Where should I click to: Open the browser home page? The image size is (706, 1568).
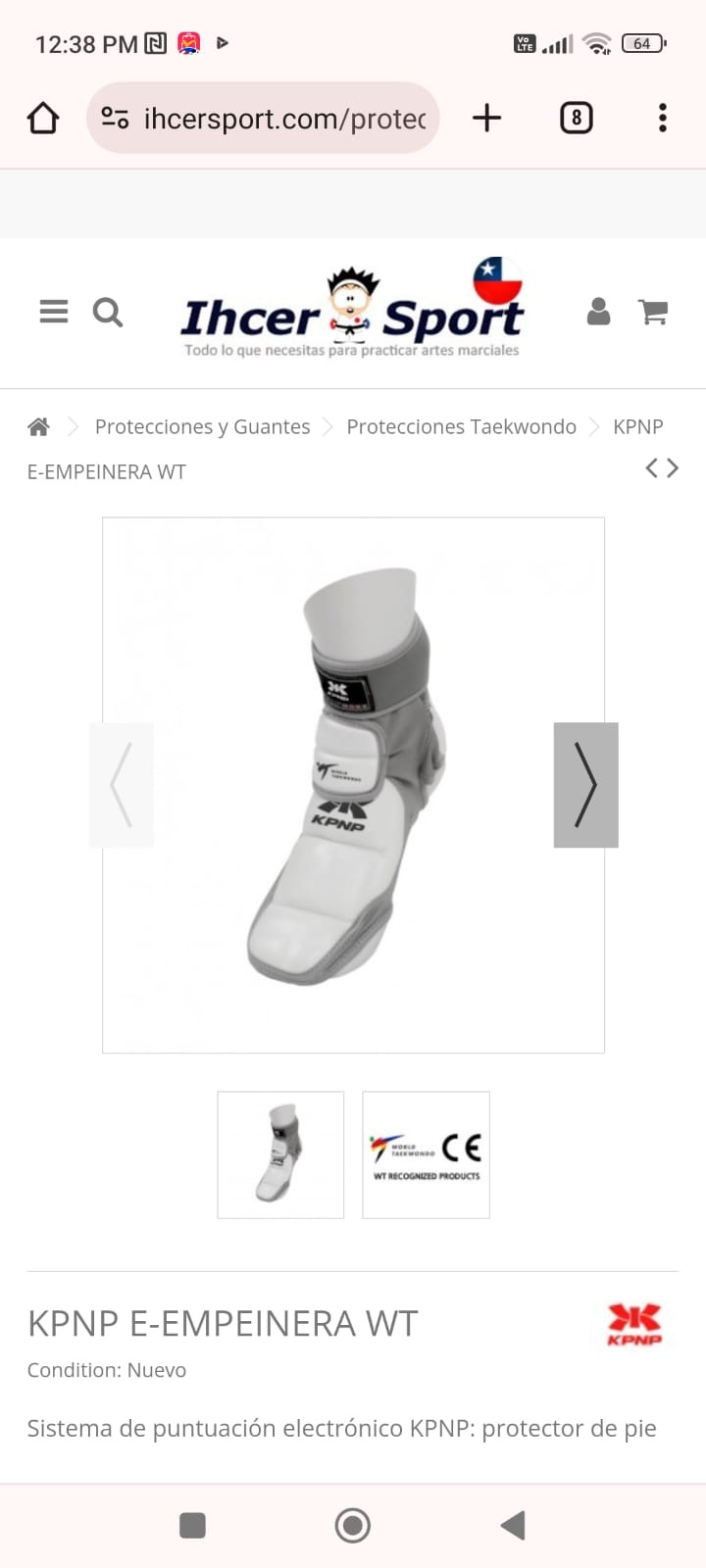(x=43, y=119)
